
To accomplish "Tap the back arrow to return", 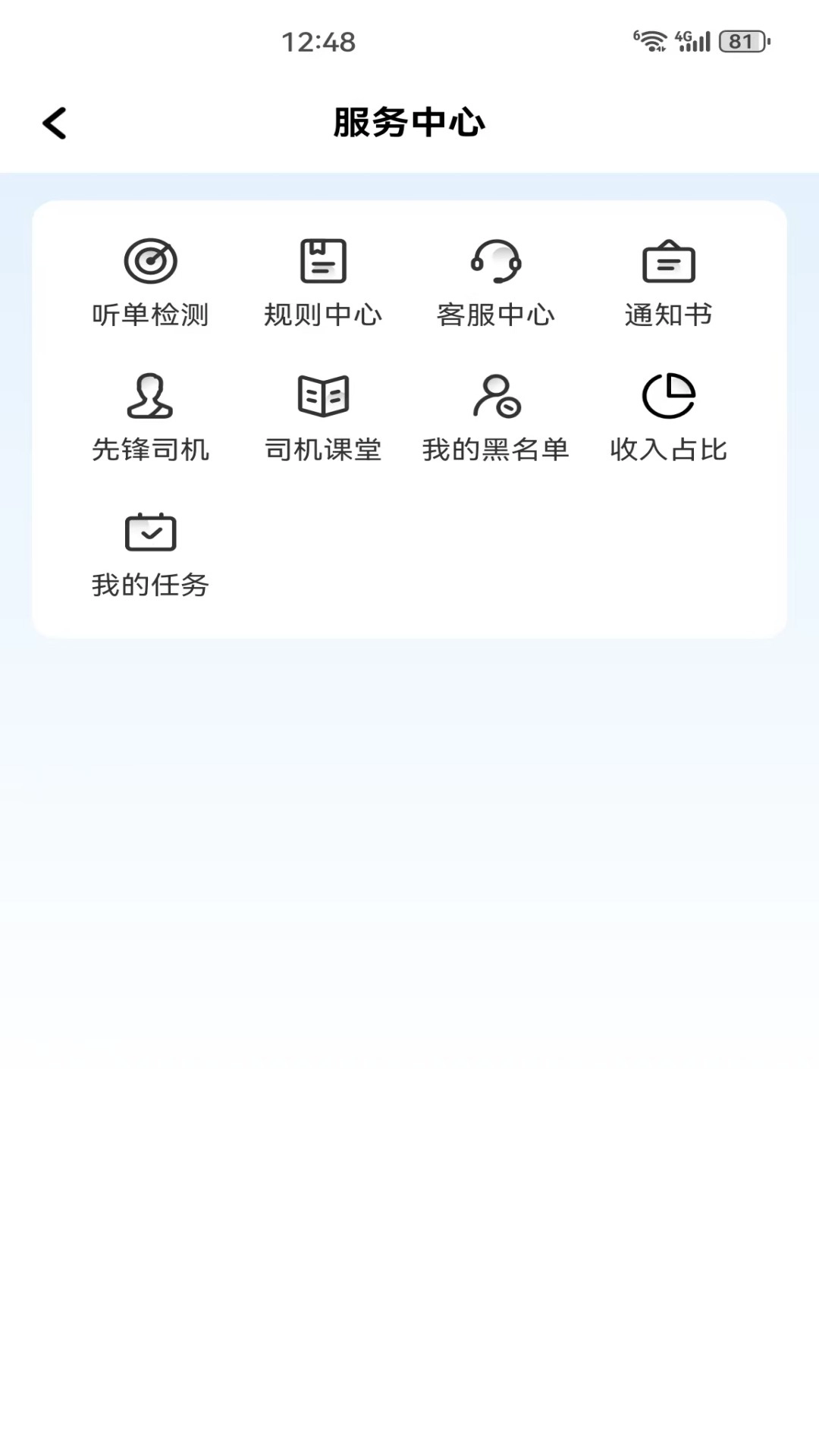I will [55, 122].
